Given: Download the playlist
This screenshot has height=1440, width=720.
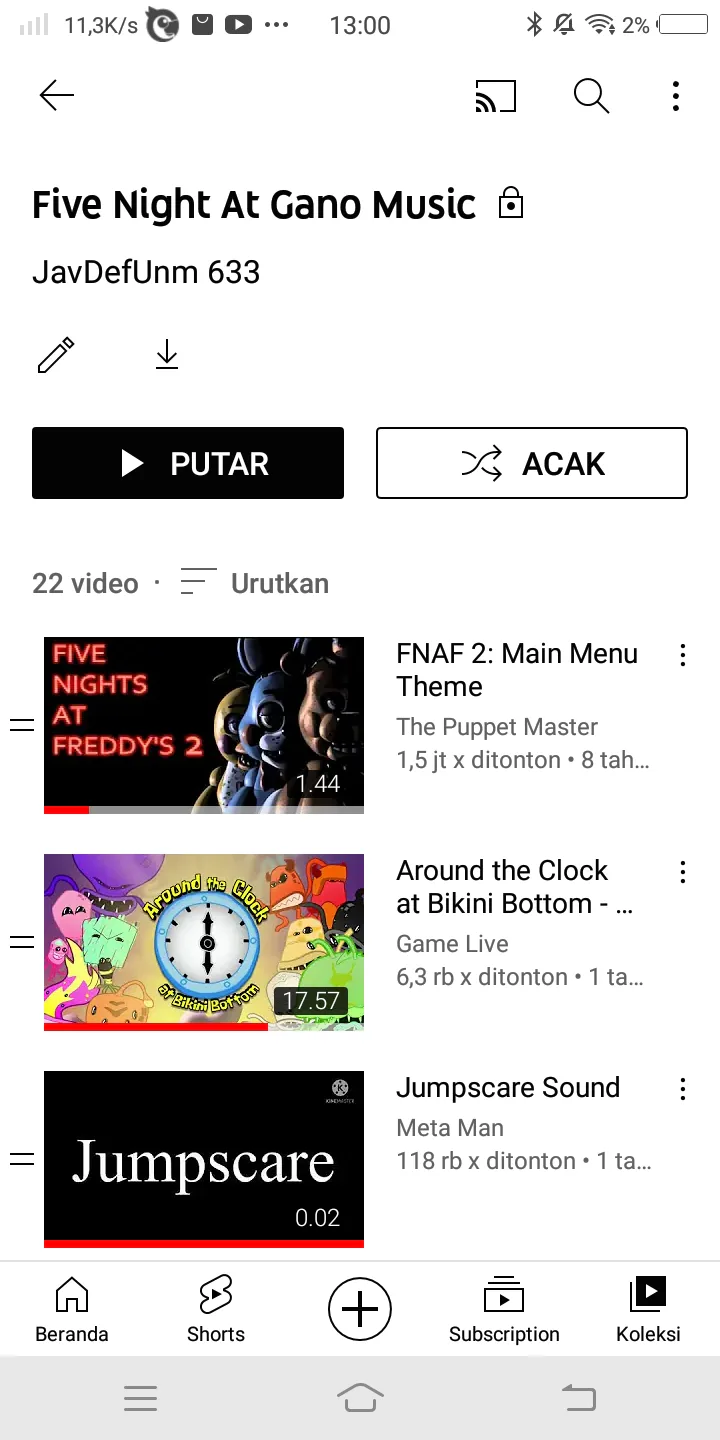Looking at the screenshot, I should point(167,355).
